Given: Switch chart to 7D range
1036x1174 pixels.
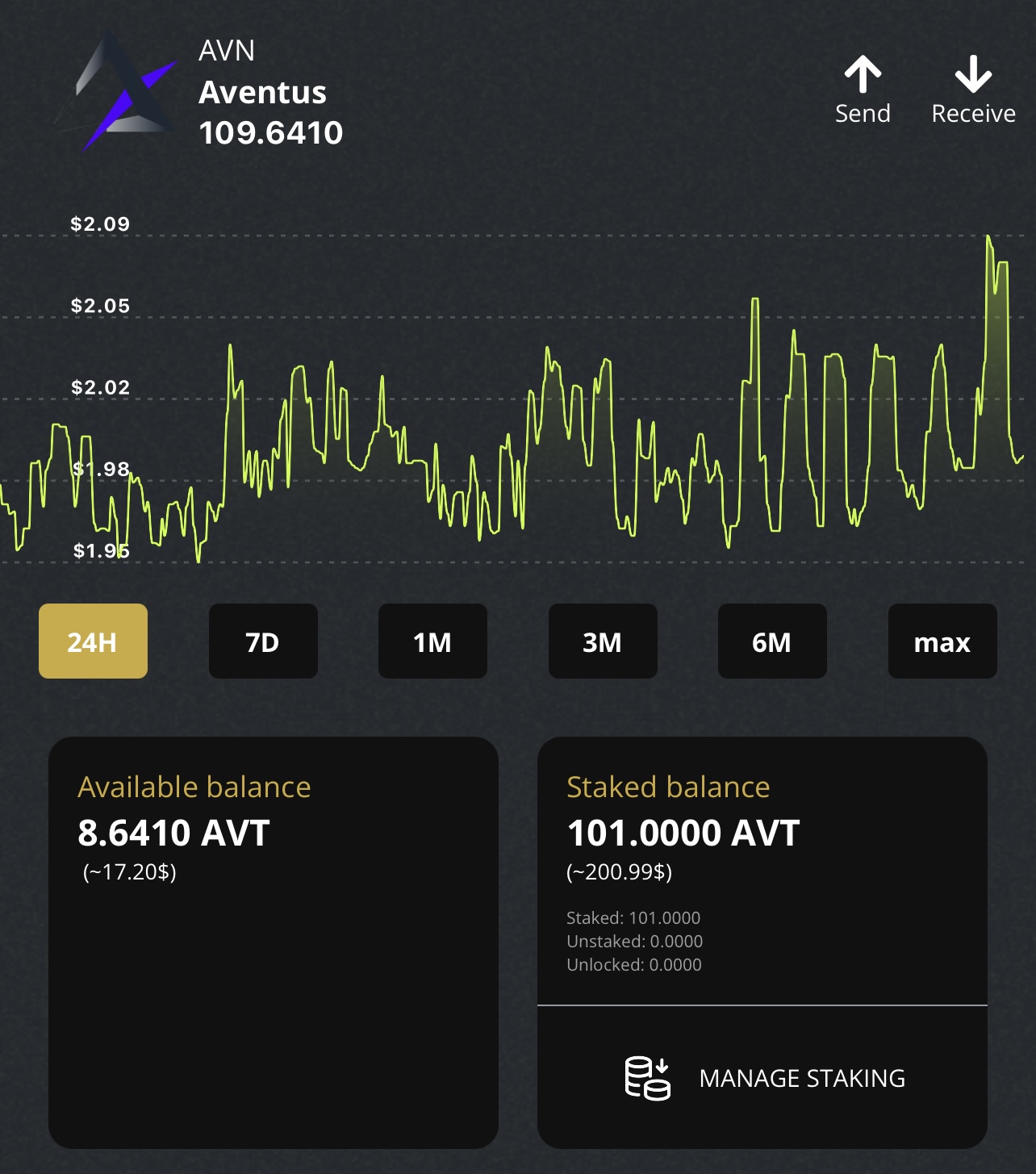Looking at the screenshot, I should (x=263, y=641).
